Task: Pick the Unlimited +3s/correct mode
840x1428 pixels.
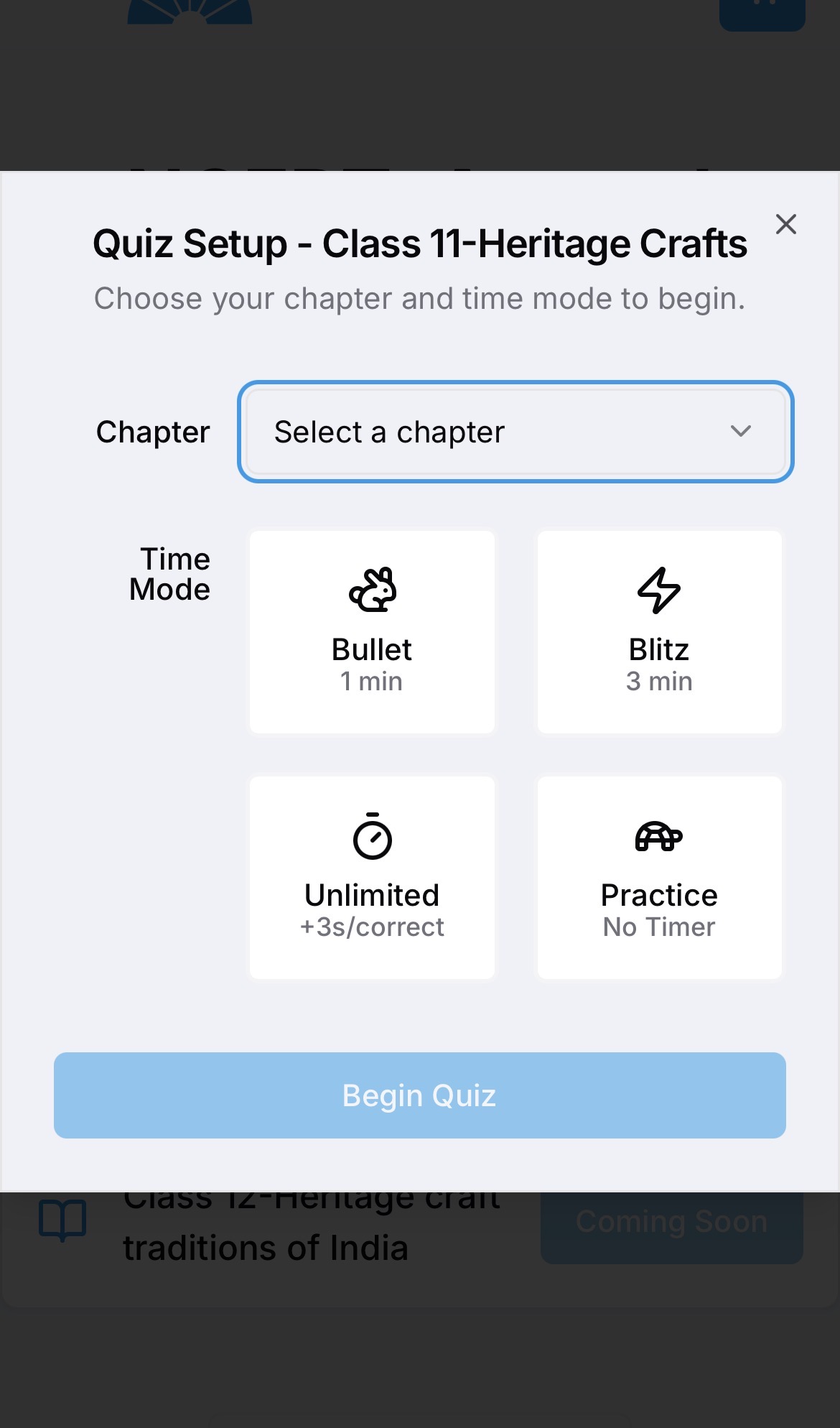Action: [372, 877]
